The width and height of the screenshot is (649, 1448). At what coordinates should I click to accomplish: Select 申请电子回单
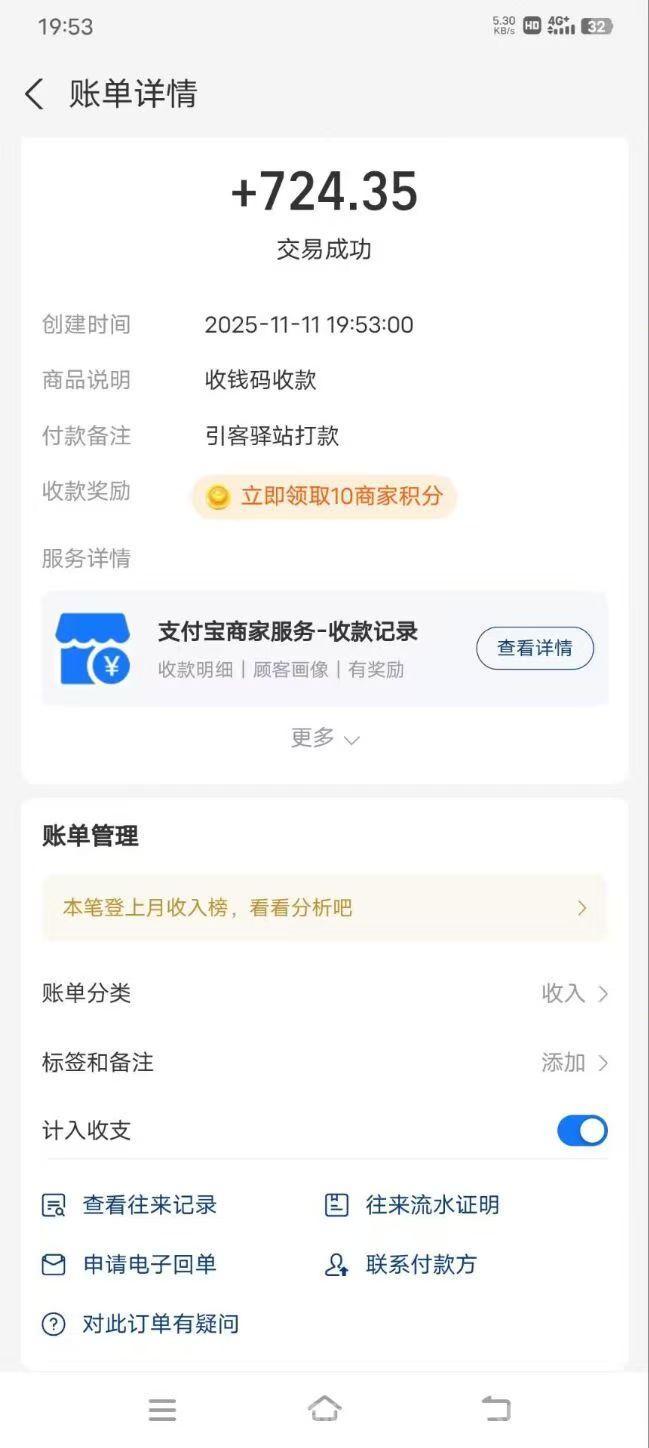click(x=130, y=1264)
